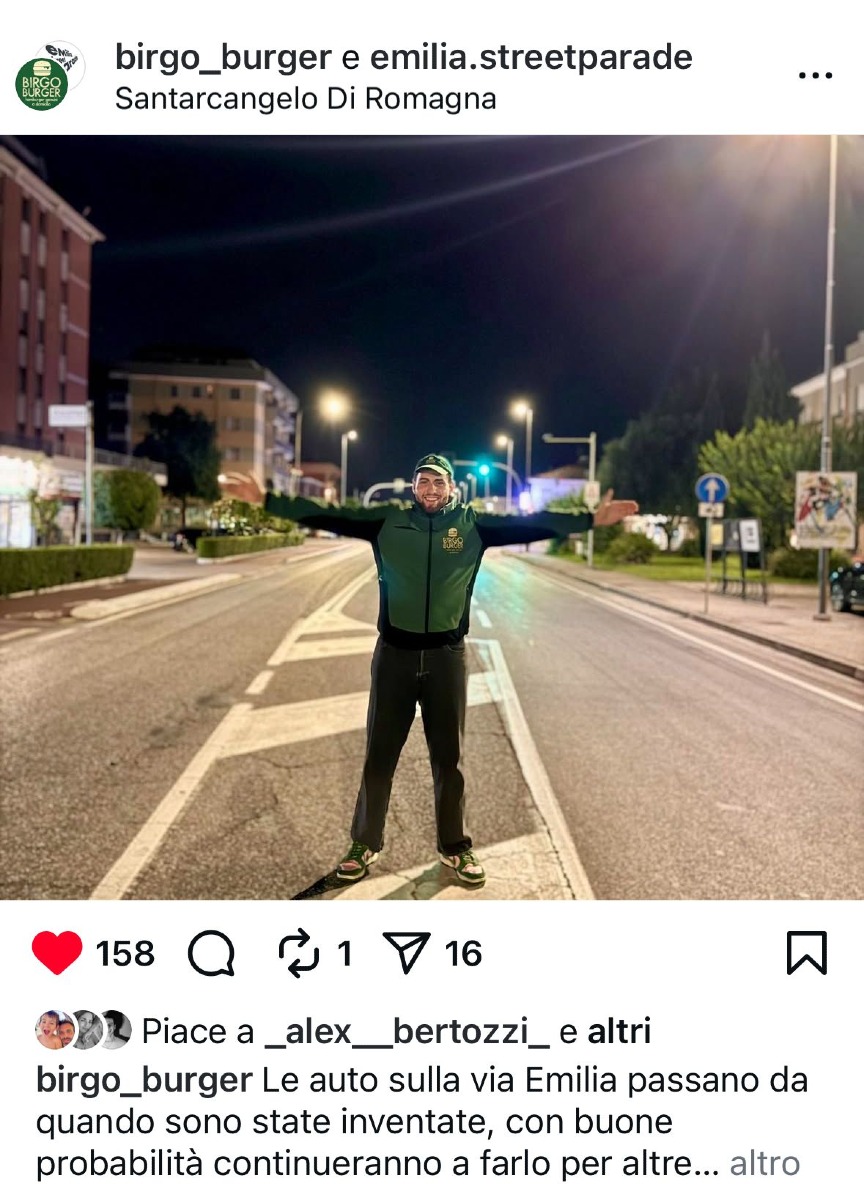Open emilia.streetparade profile from the header

[x=531, y=57]
